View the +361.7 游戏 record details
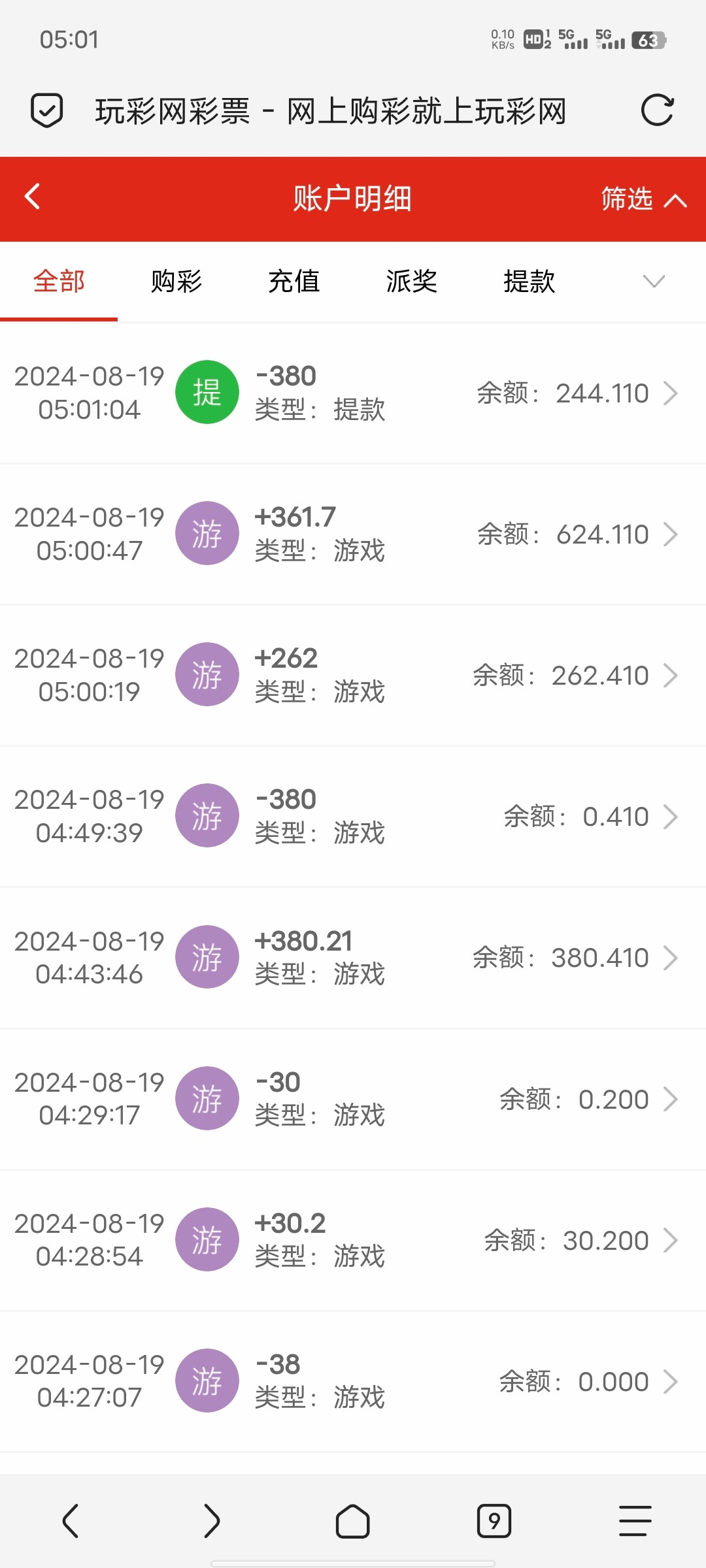 point(353,534)
